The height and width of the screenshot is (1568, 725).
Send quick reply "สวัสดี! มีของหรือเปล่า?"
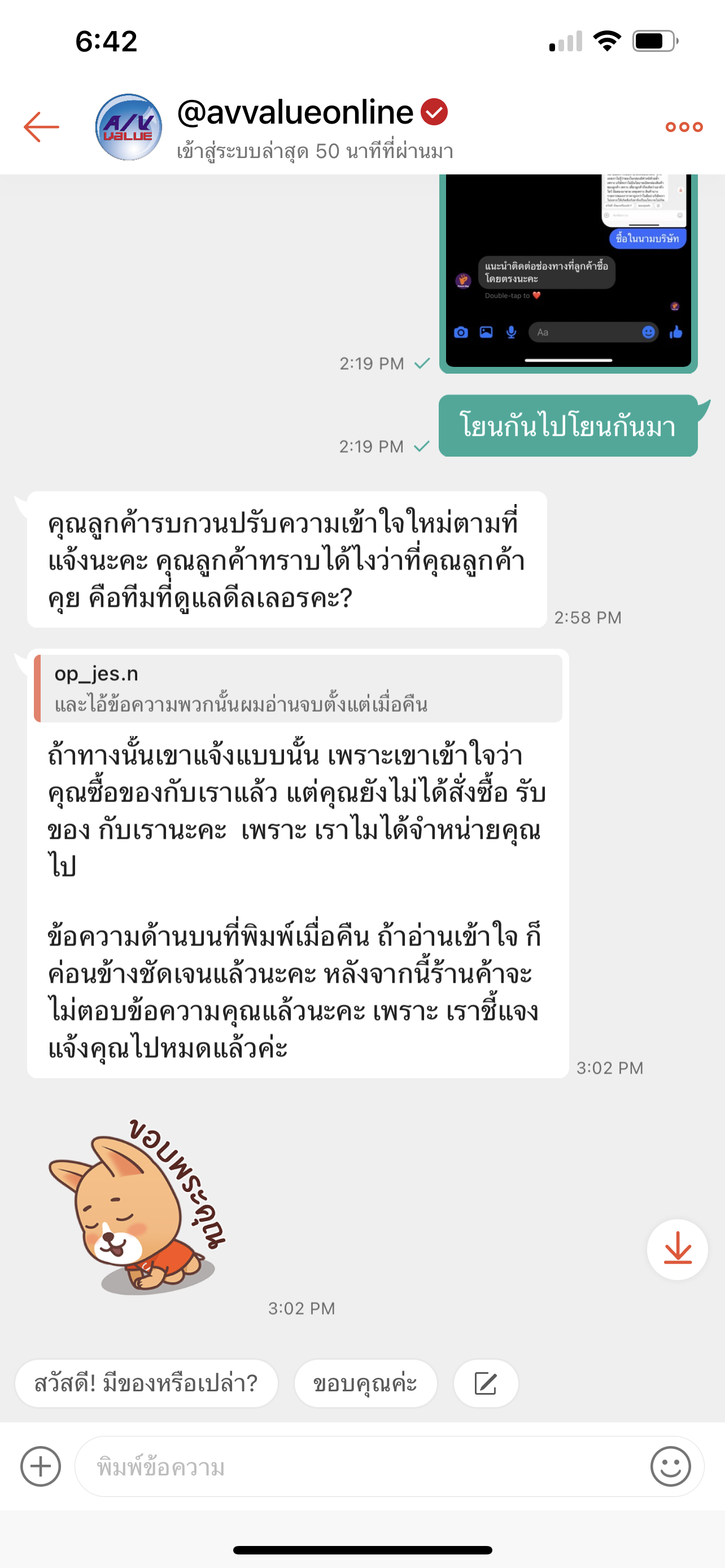point(146,1383)
